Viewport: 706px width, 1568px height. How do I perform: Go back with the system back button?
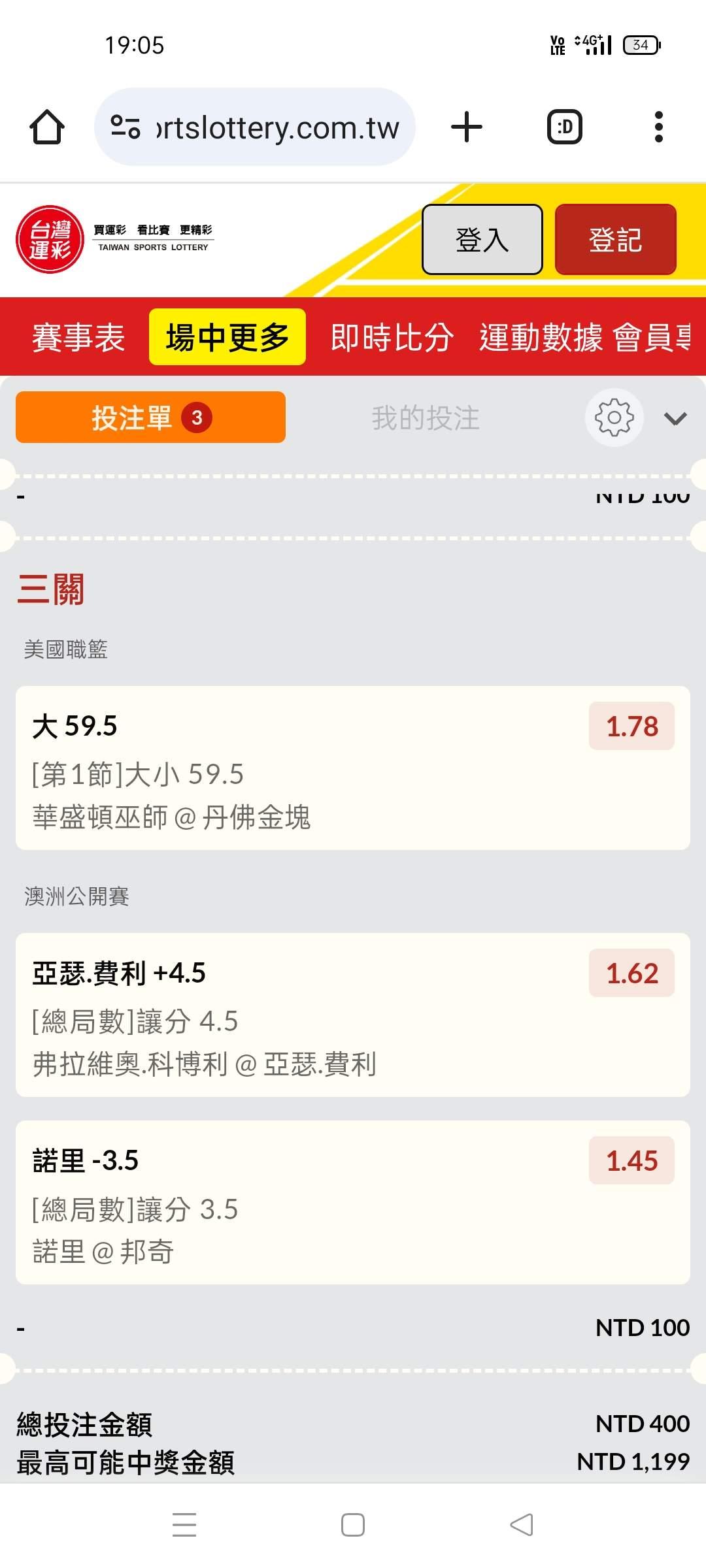522,1525
